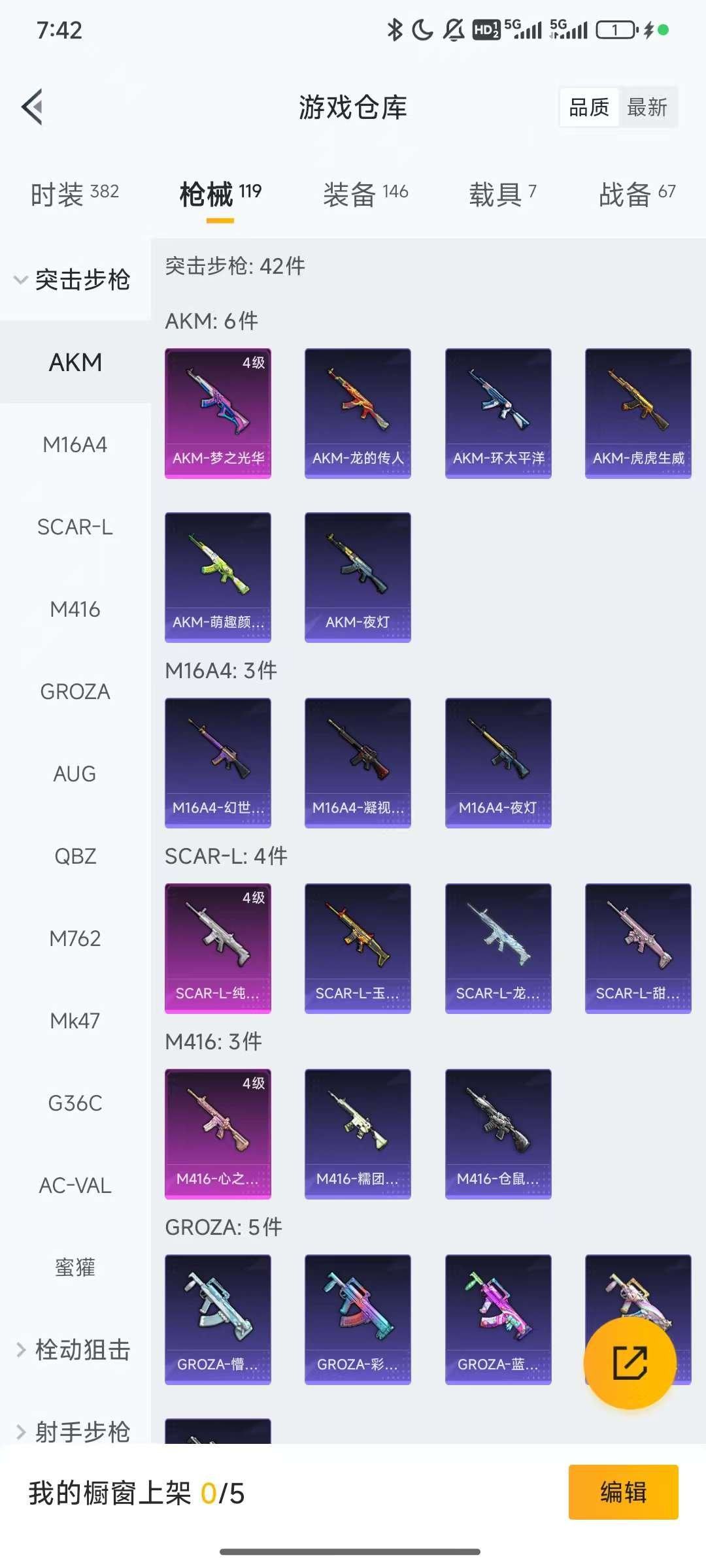The image size is (706, 1568).
Task: Select M16A4 in the side list
Action: (75, 445)
